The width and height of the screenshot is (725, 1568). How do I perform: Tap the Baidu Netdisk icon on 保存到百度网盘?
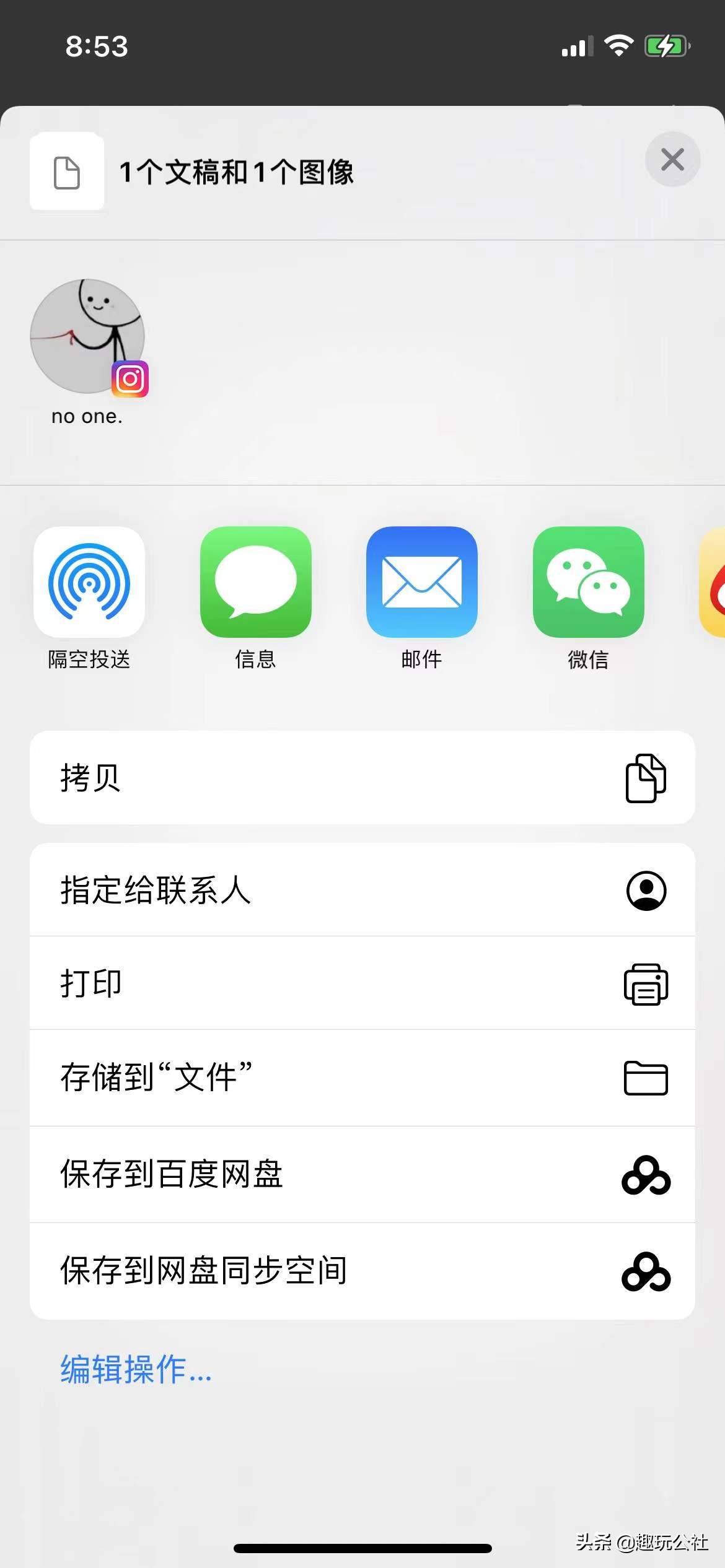pyautogui.click(x=645, y=1175)
